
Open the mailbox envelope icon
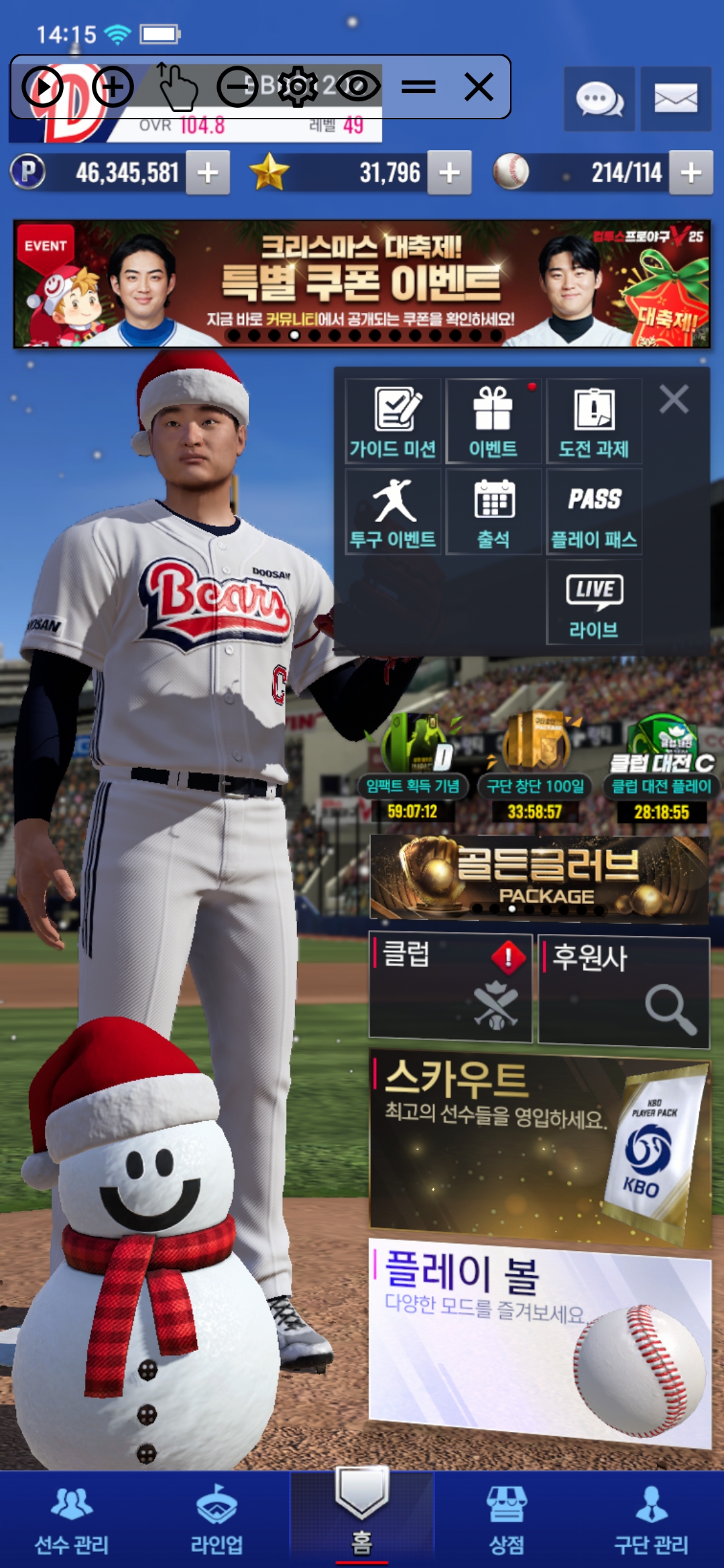click(675, 99)
